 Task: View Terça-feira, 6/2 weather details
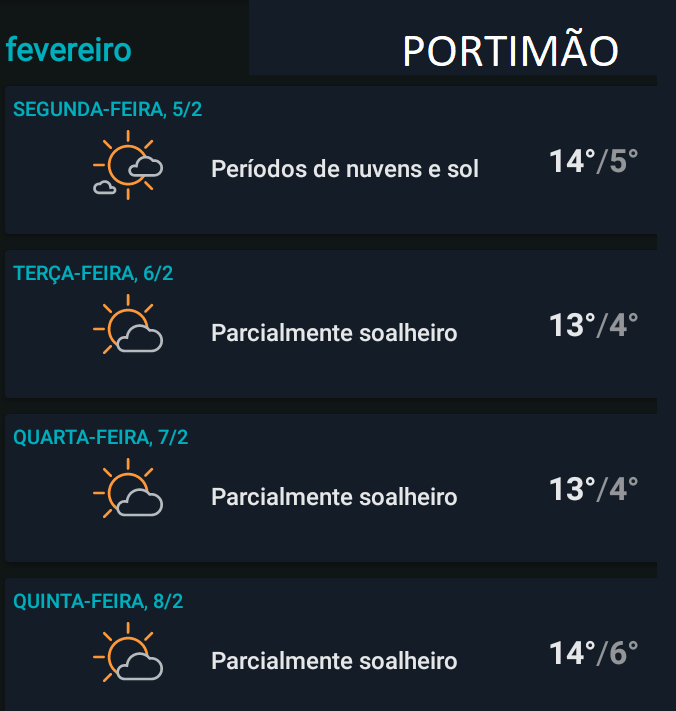(330, 326)
